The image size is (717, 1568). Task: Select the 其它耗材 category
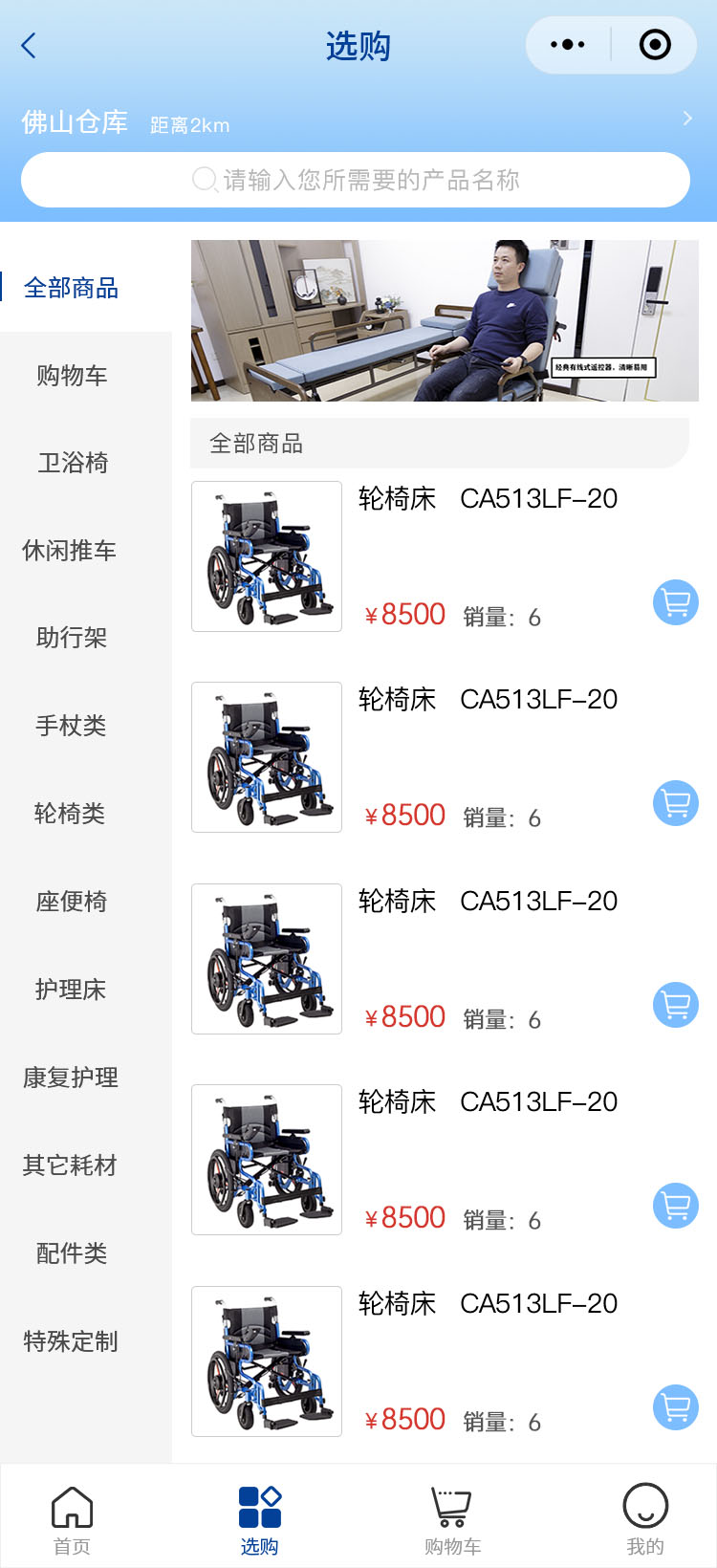click(70, 1165)
